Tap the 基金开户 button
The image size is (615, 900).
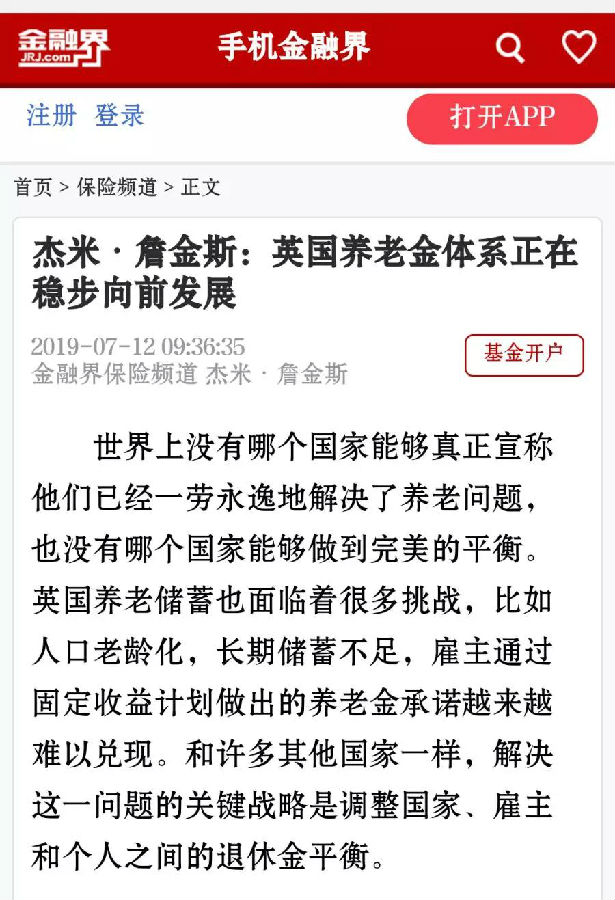pyautogui.click(x=524, y=354)
